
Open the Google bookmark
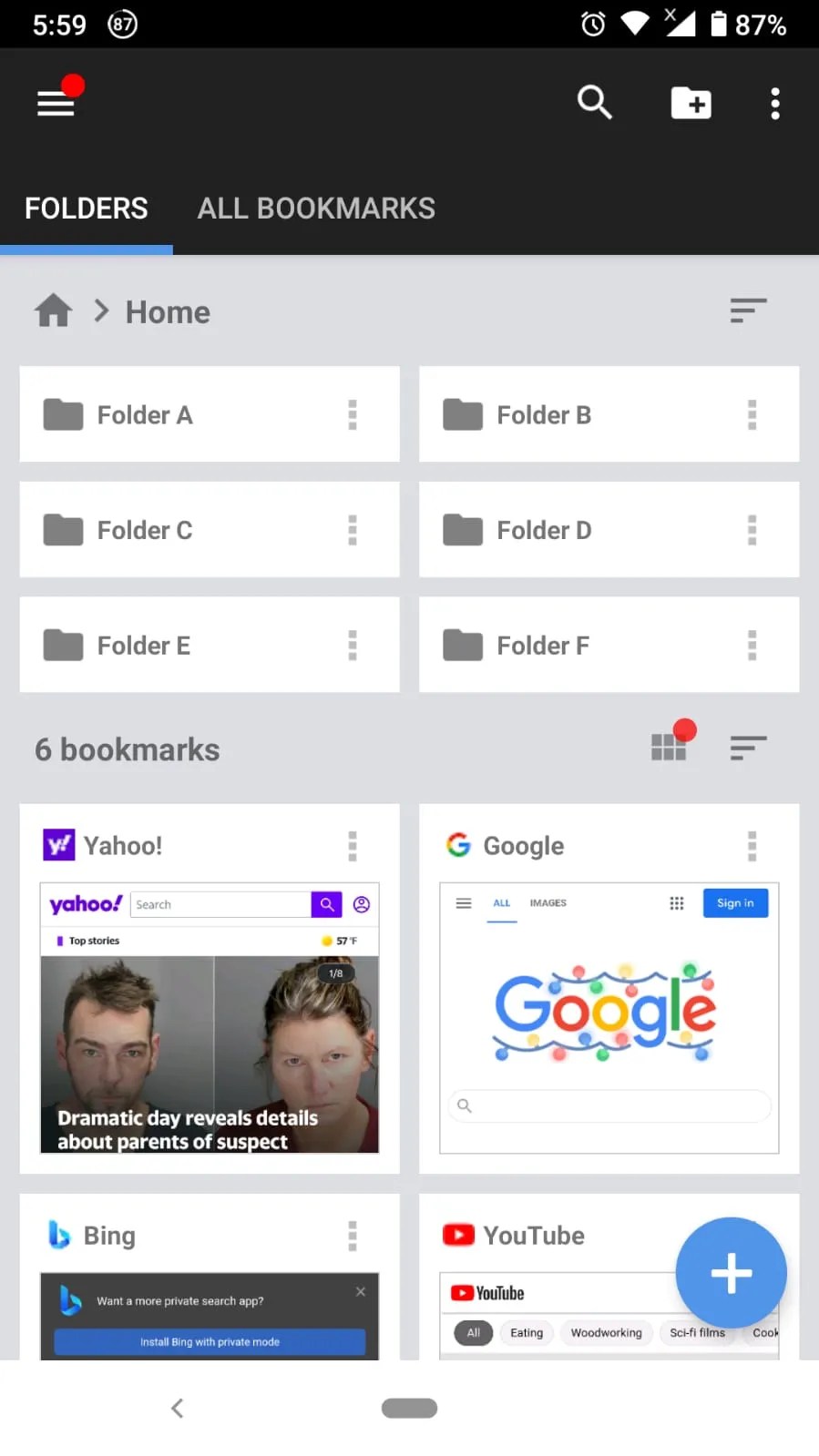click(x=609, y=1015)
